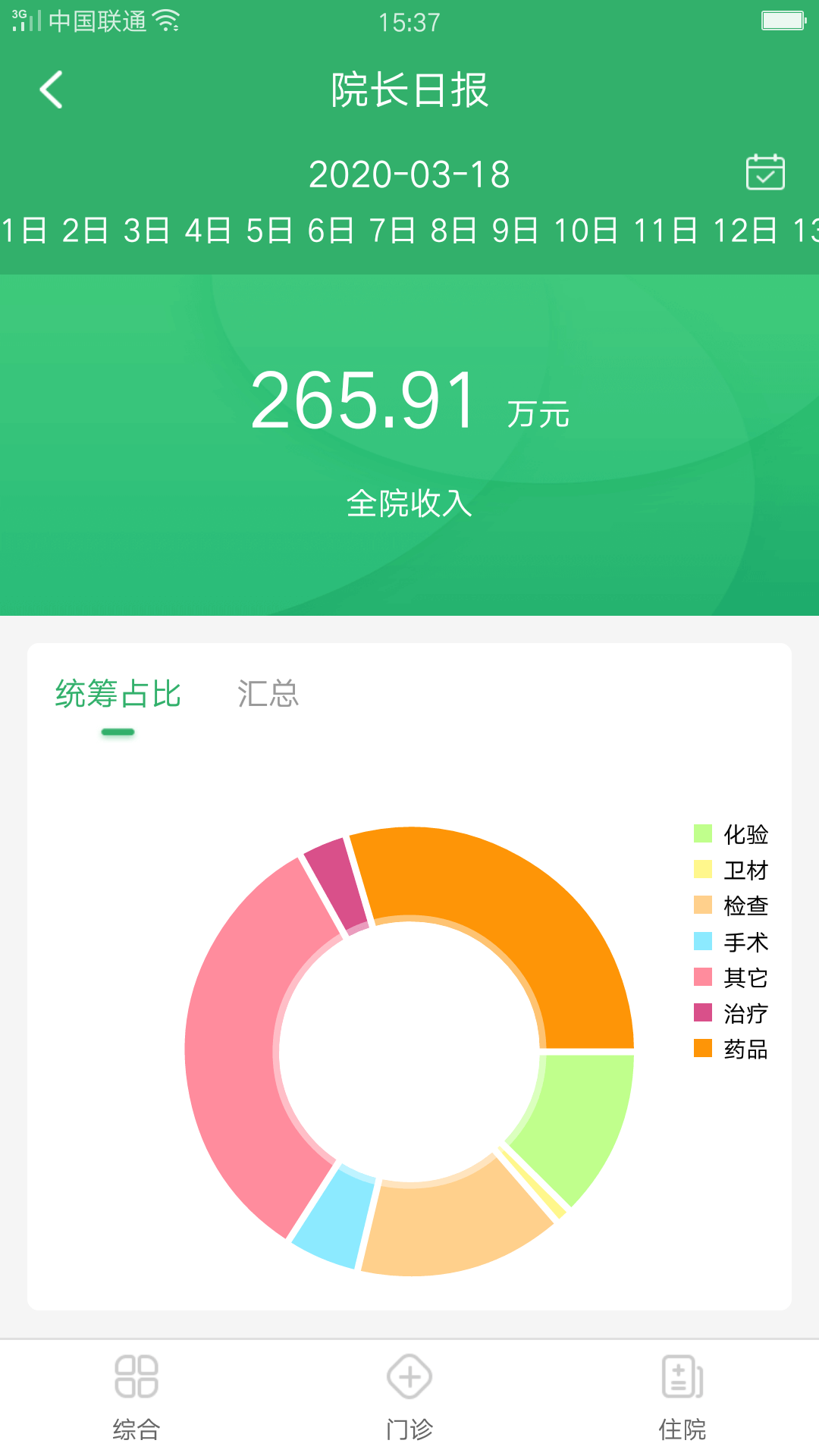This screenshot has height=1456, width=819.
Task: Toggle 卫材 legend item in the chart
Action: point(731,870)
